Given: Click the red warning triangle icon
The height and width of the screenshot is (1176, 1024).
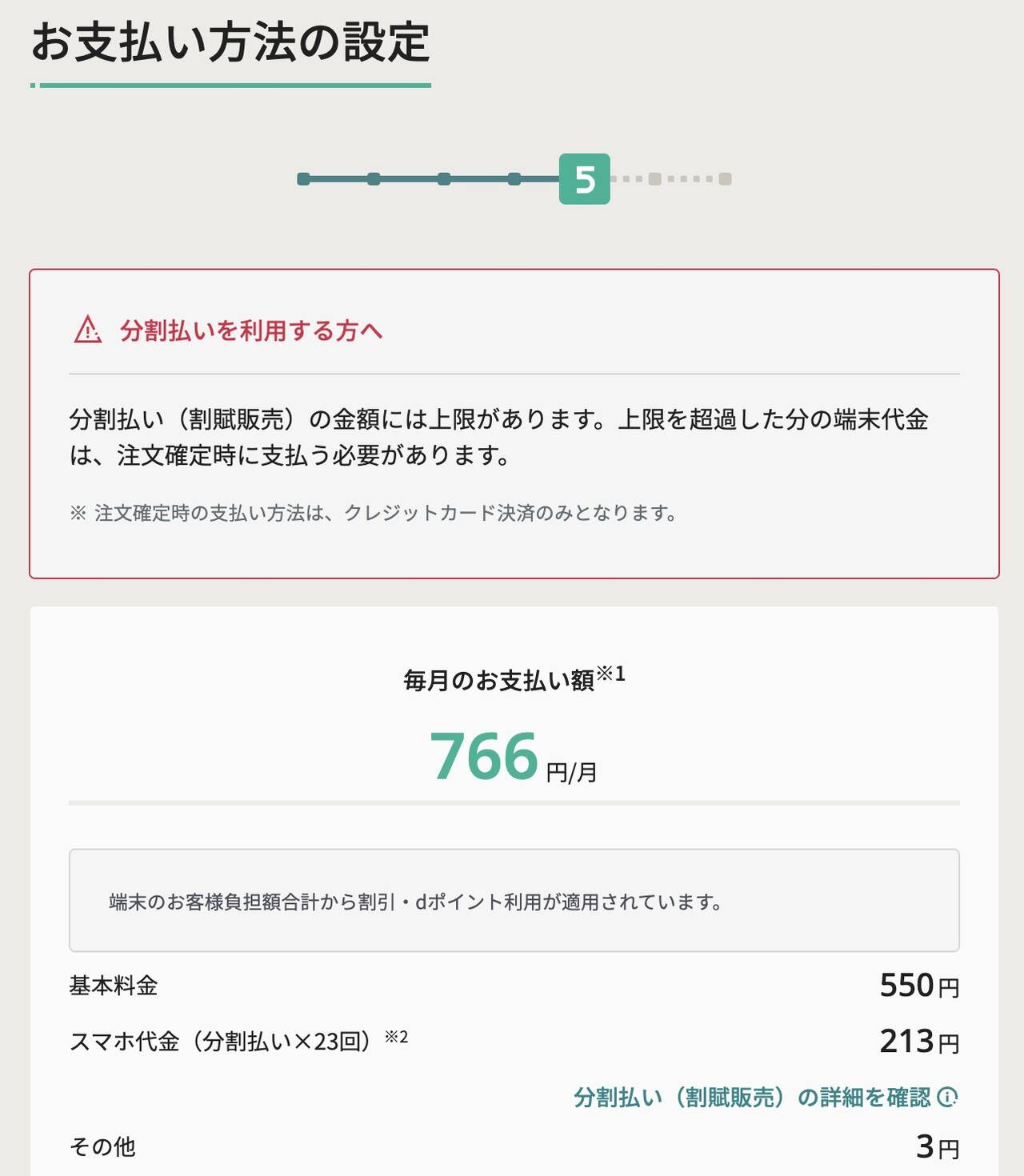Looking at the screenshot, I should [x=88, y=329].
